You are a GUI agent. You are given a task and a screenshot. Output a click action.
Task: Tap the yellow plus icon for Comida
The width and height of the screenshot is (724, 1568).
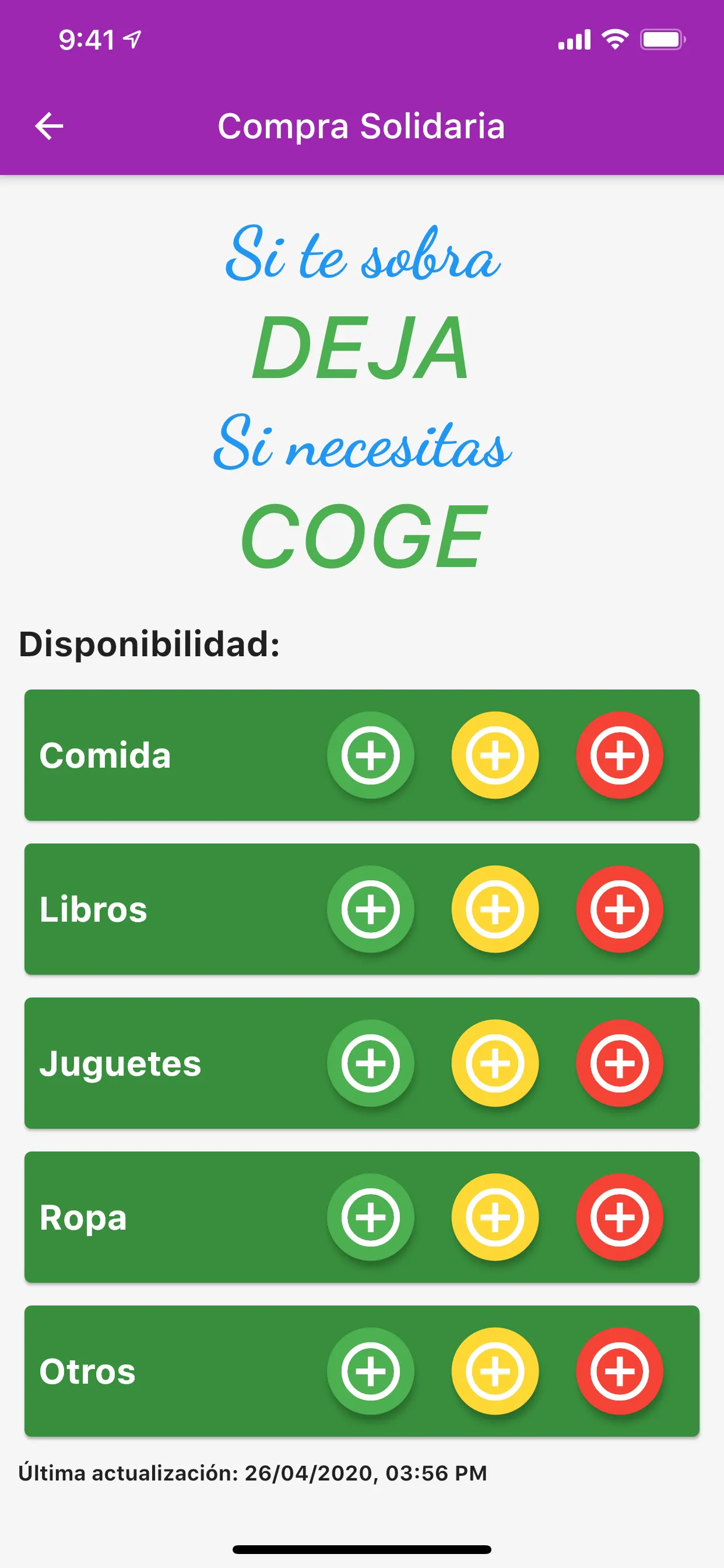click(x=495, y=755)
